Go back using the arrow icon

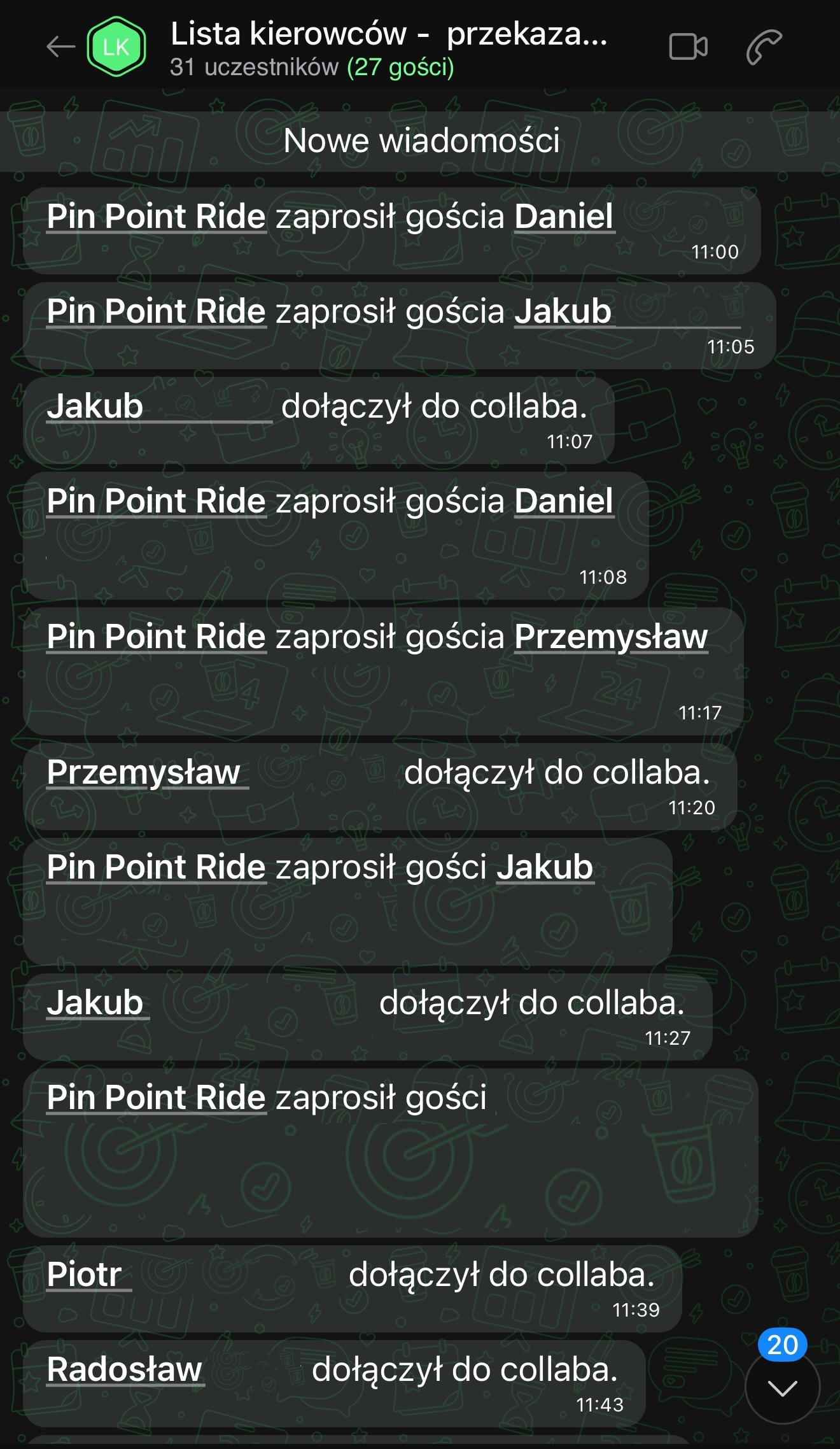click(60, 47)
